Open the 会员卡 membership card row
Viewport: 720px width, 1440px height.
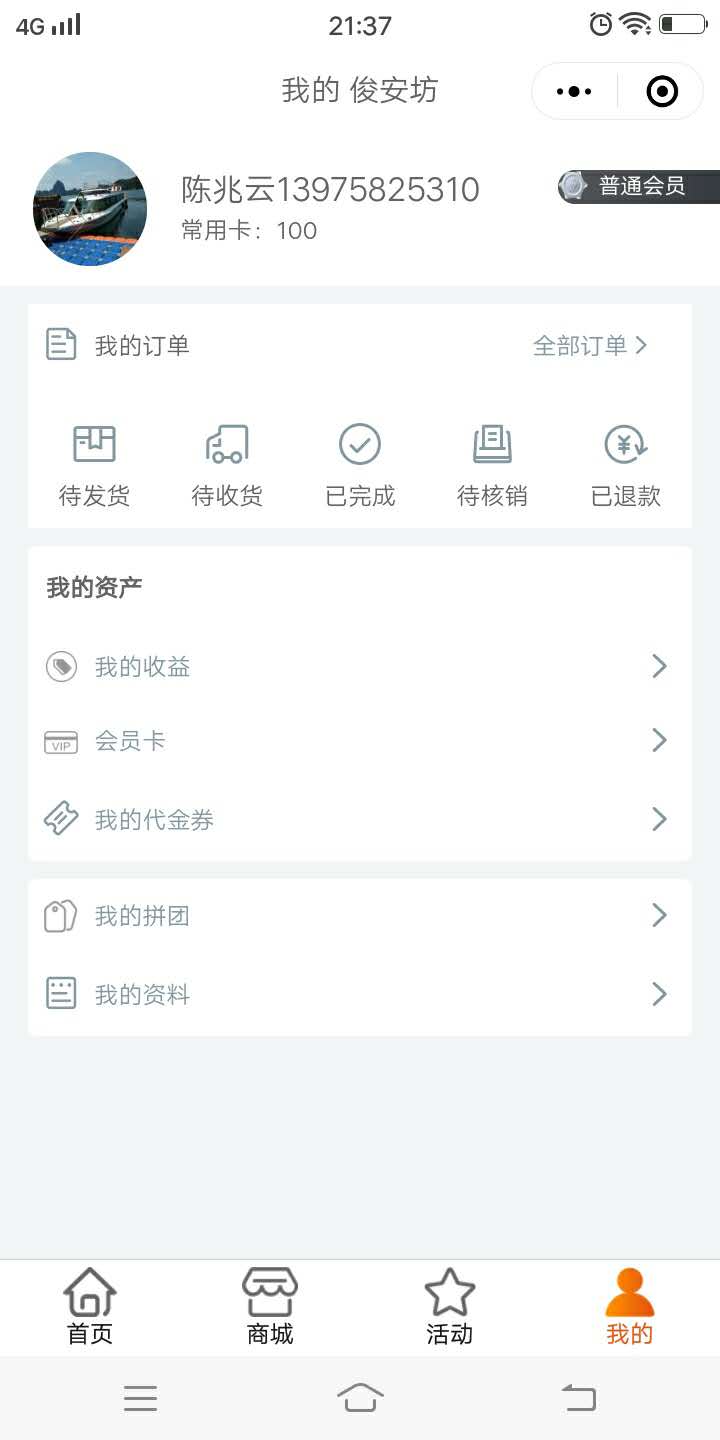pos(358,741)
